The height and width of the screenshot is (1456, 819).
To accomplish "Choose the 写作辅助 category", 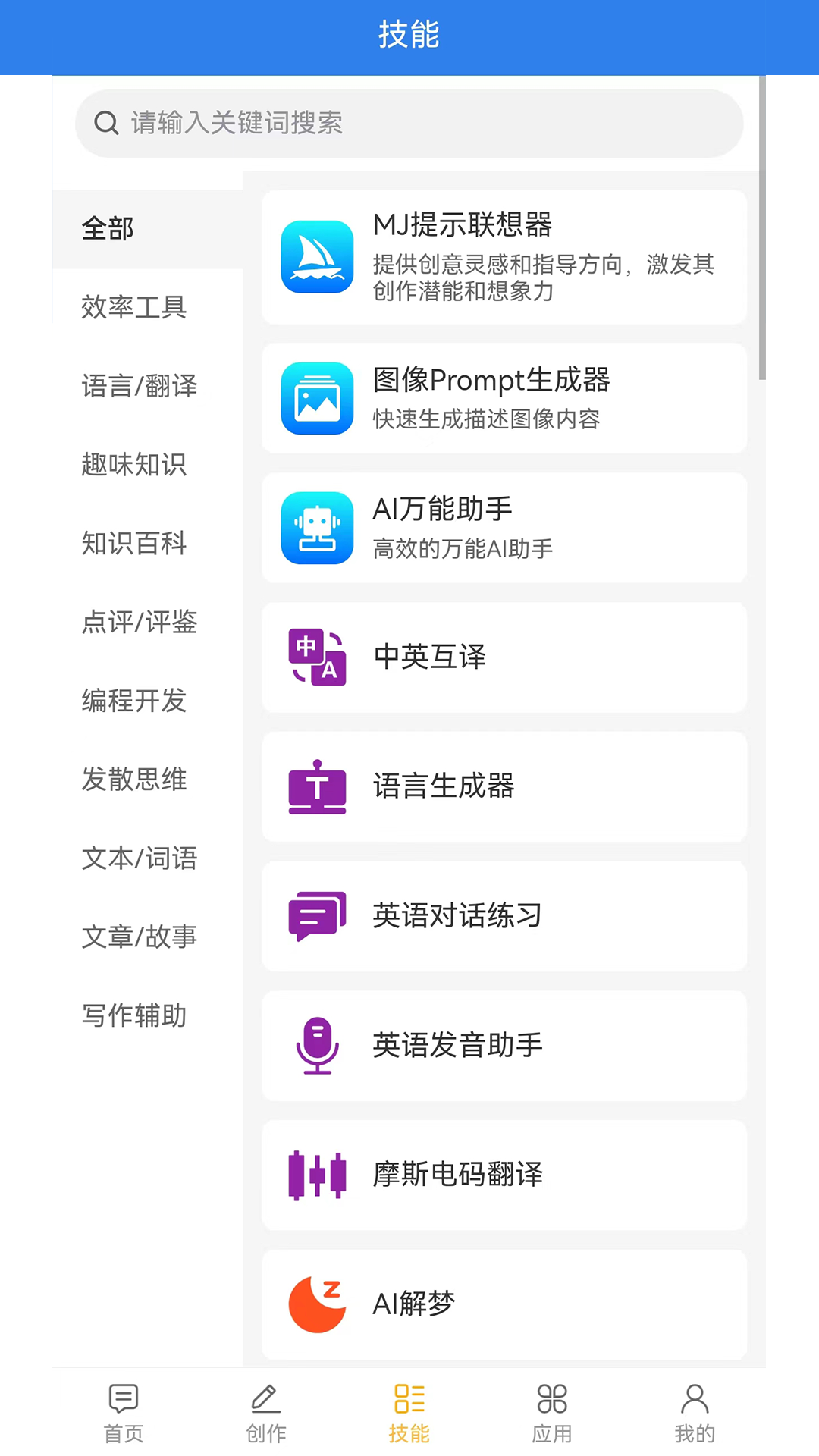I will pos(134,1015).
